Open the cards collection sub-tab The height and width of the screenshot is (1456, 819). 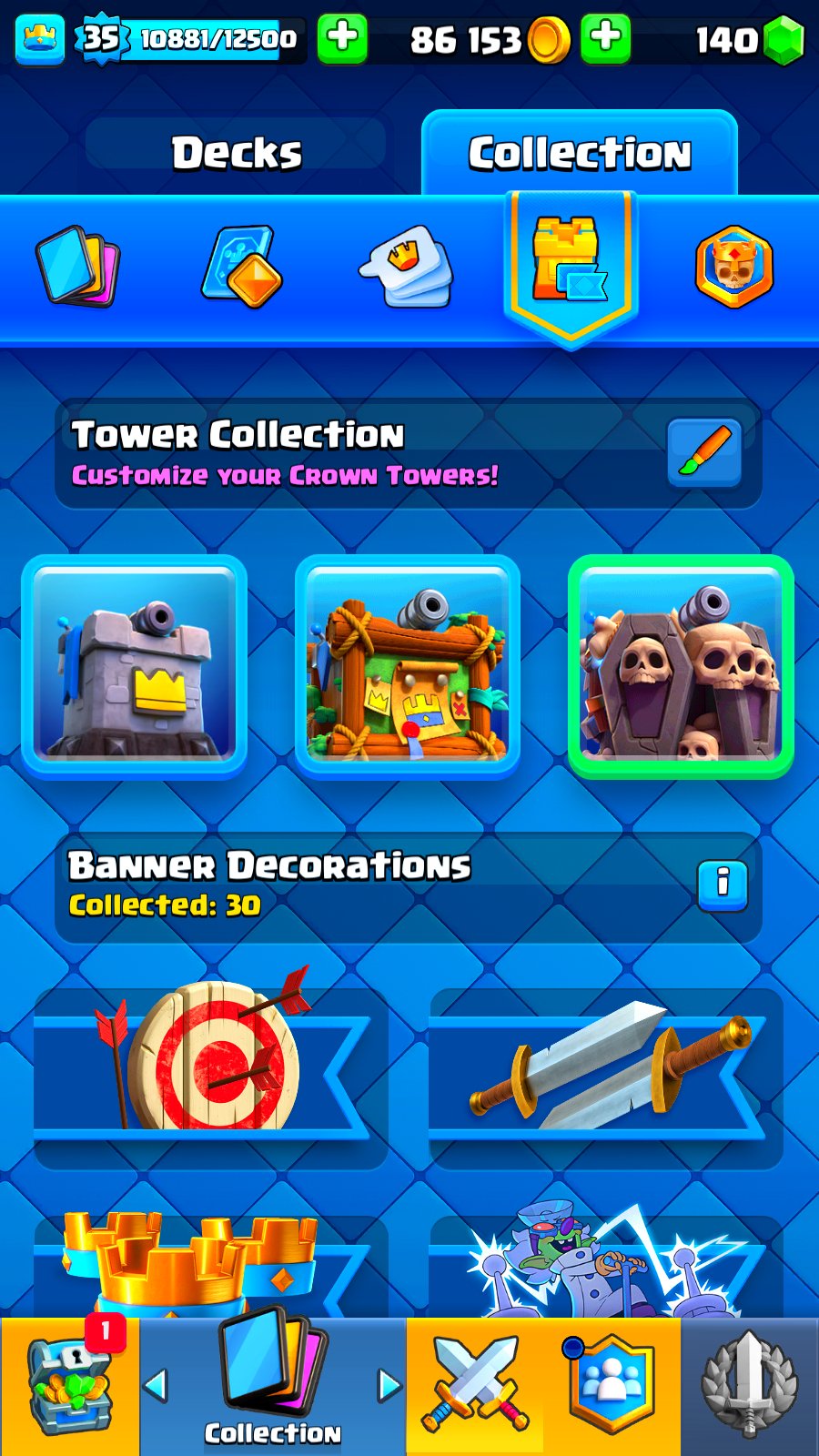(x=77, y=266)
